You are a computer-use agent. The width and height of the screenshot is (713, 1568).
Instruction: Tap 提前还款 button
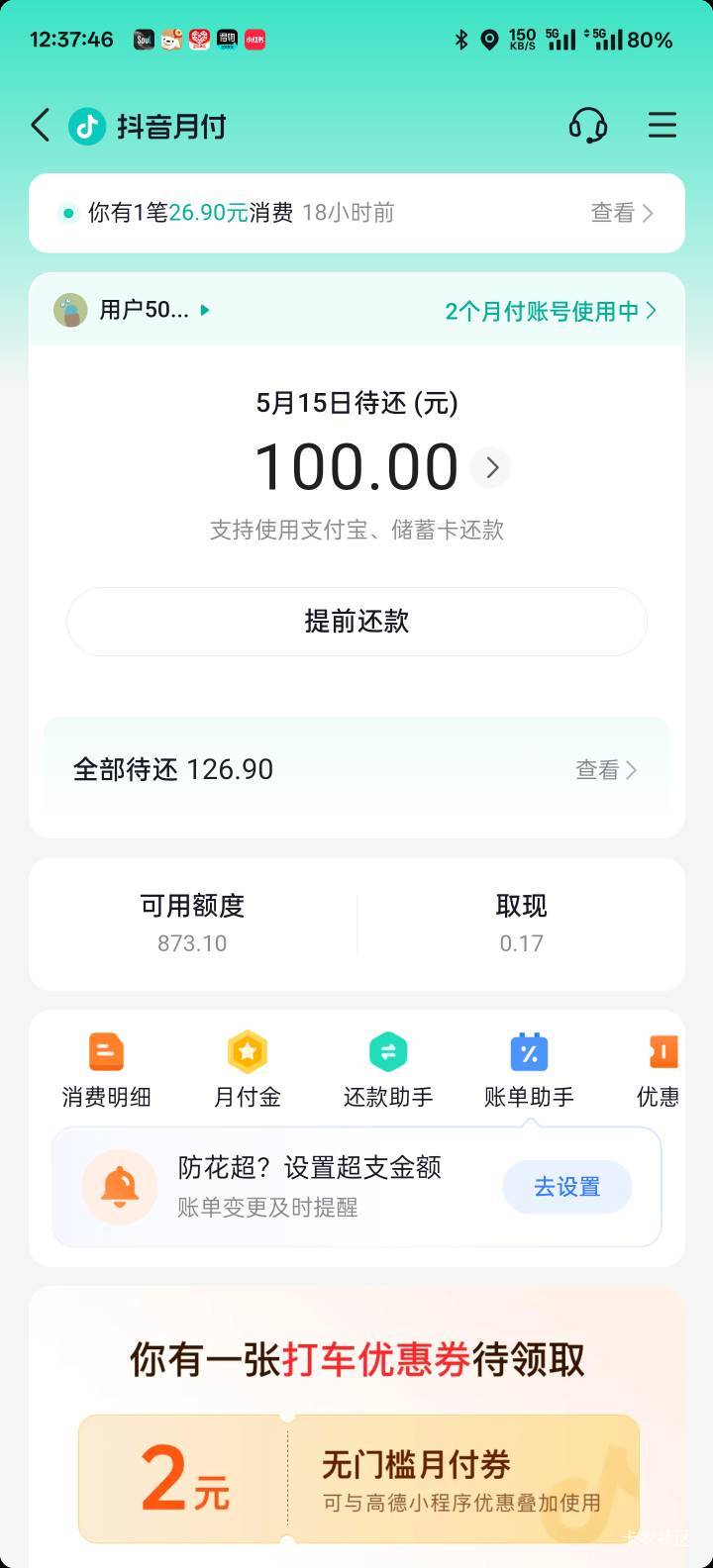pos(356,622)
